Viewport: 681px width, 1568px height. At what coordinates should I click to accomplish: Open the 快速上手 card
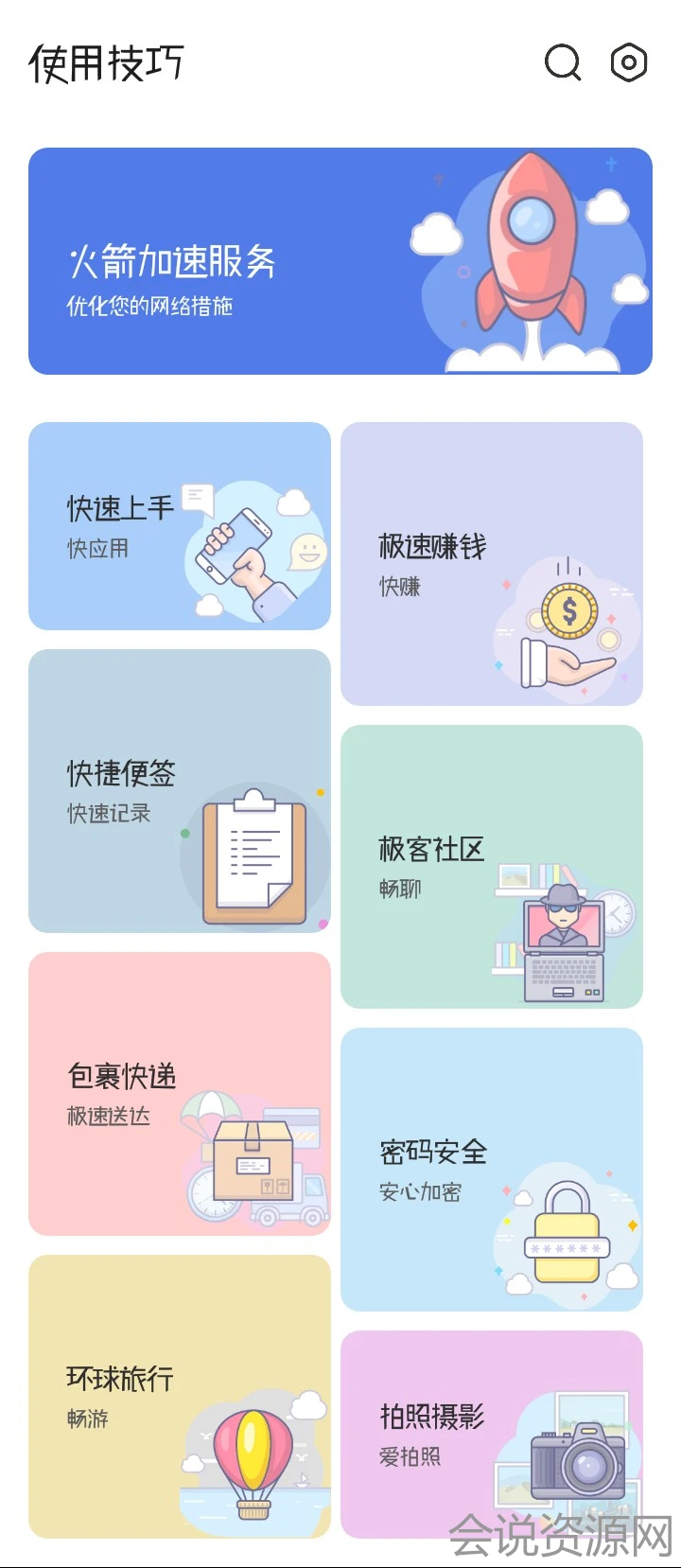tap(180, 526)
